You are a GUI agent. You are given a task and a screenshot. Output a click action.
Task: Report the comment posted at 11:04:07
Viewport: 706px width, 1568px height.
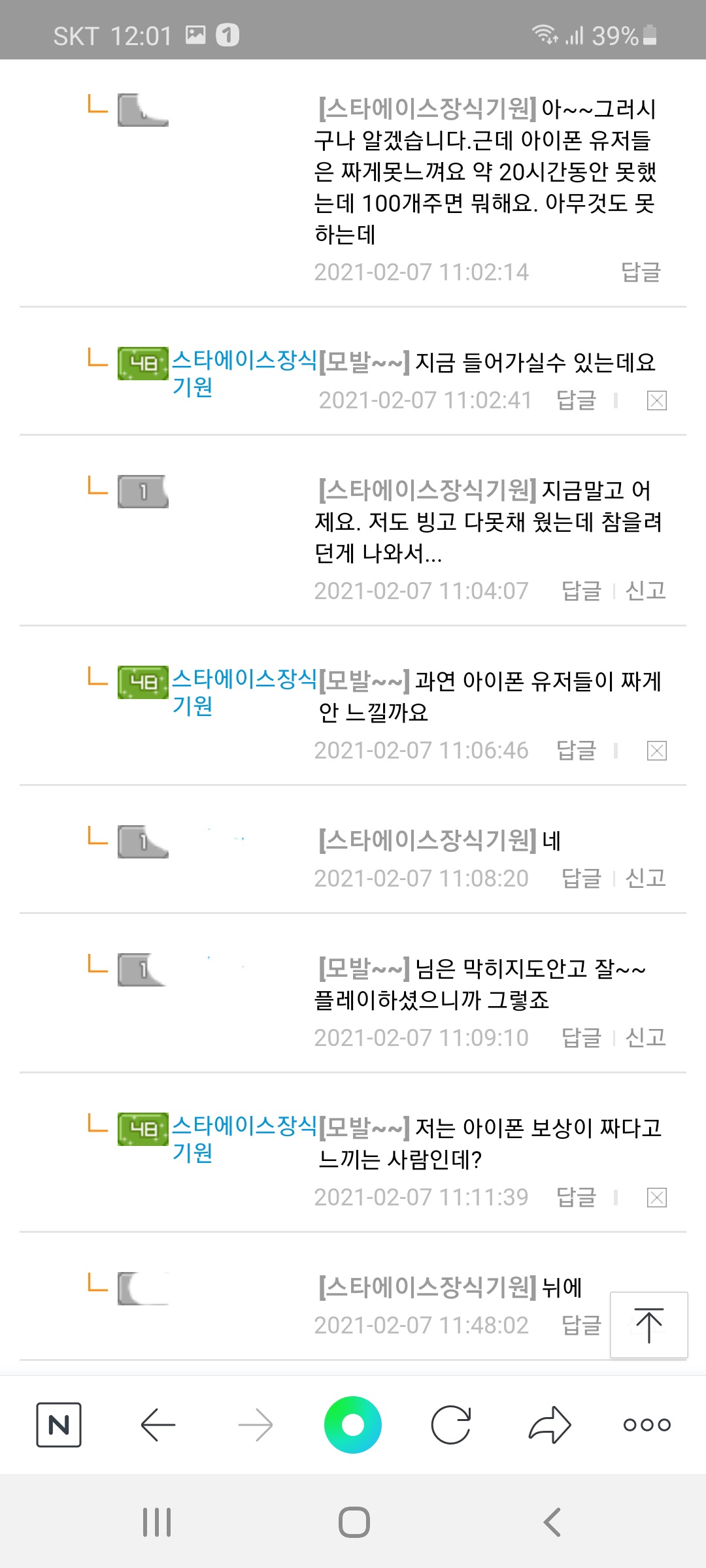(x=645, y=591)
